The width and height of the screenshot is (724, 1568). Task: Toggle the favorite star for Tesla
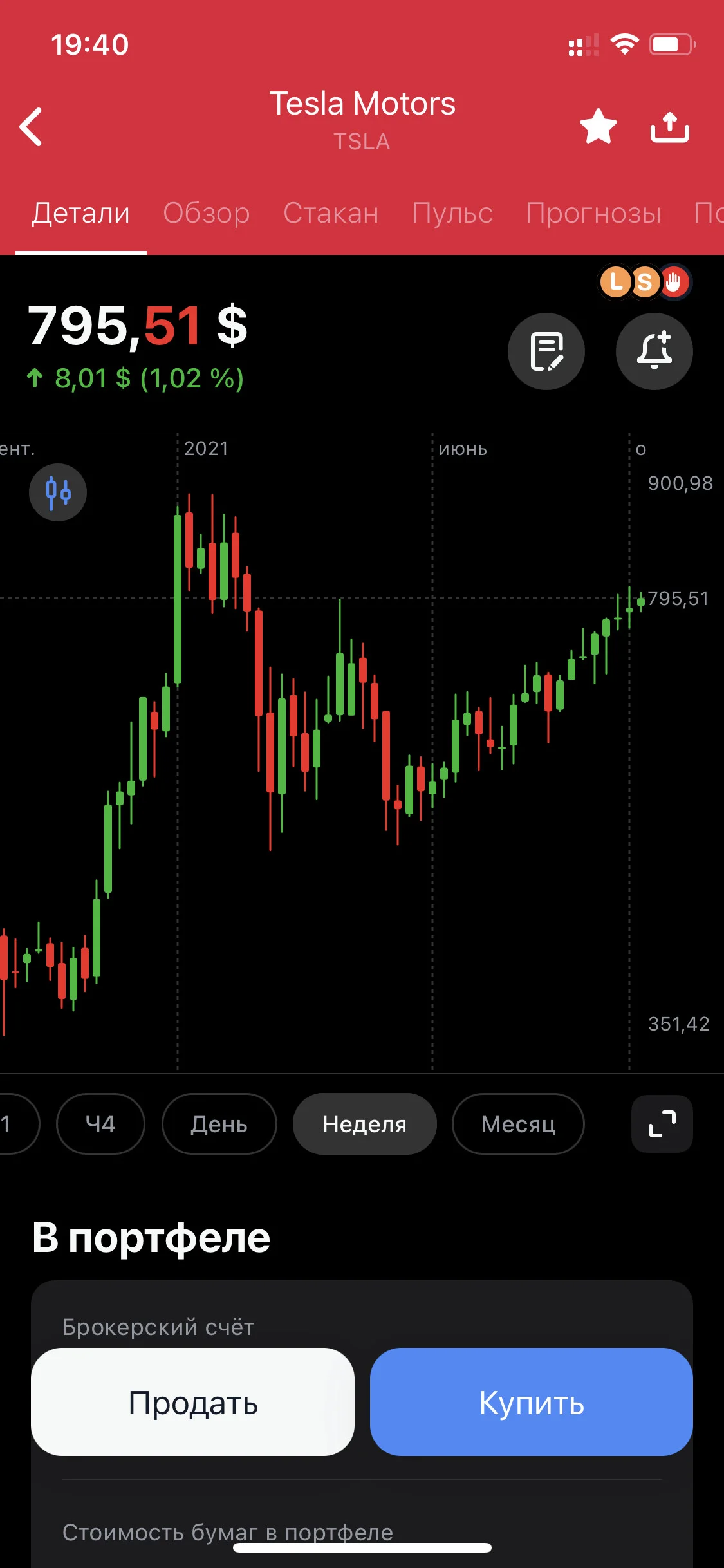pyautogui.click(x=599, y=126)
